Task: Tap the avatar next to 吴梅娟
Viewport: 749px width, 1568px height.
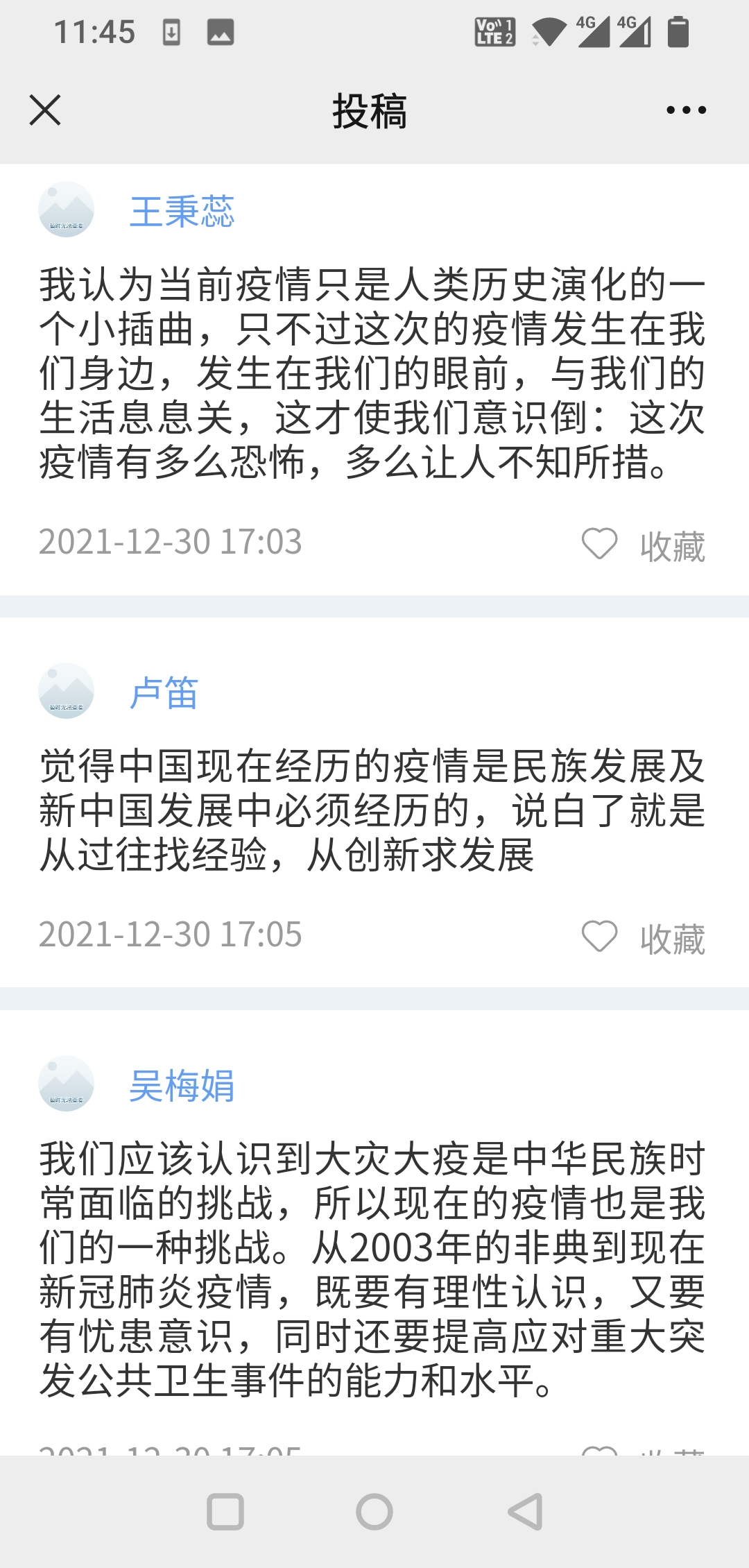Action: [66, 1084]
